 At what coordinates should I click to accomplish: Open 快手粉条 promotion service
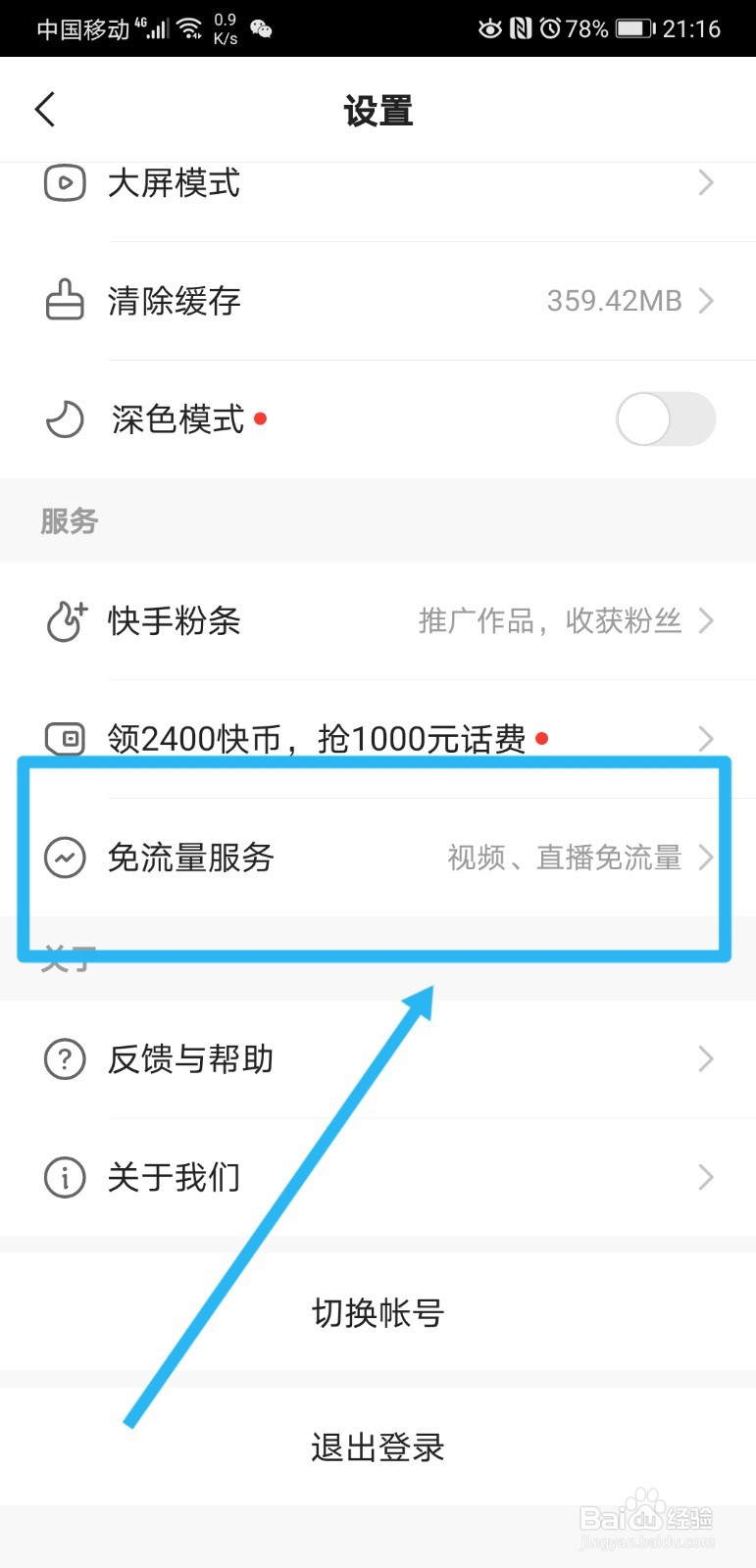[x=378, y=621]
